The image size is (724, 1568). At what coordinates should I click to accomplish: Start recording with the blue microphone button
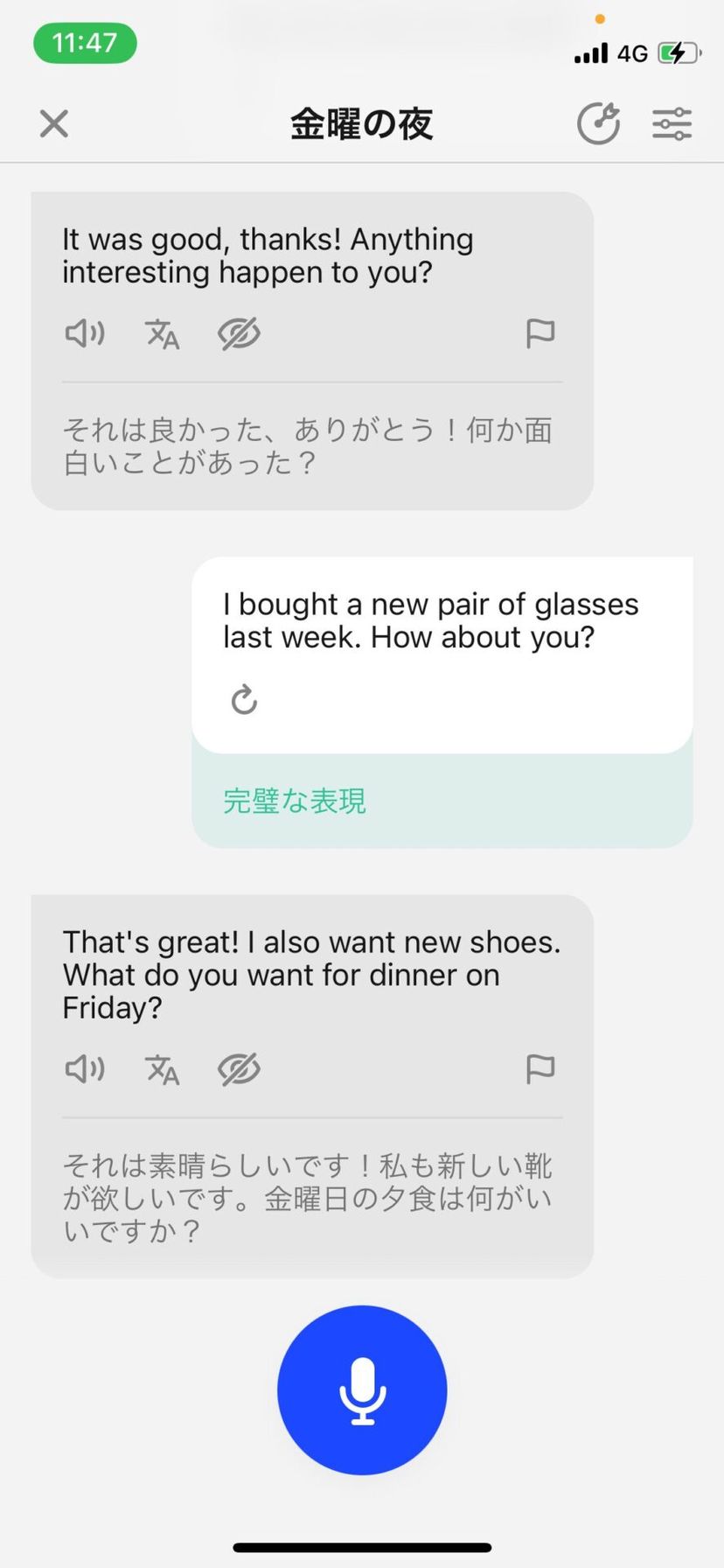click(362, 1390)
